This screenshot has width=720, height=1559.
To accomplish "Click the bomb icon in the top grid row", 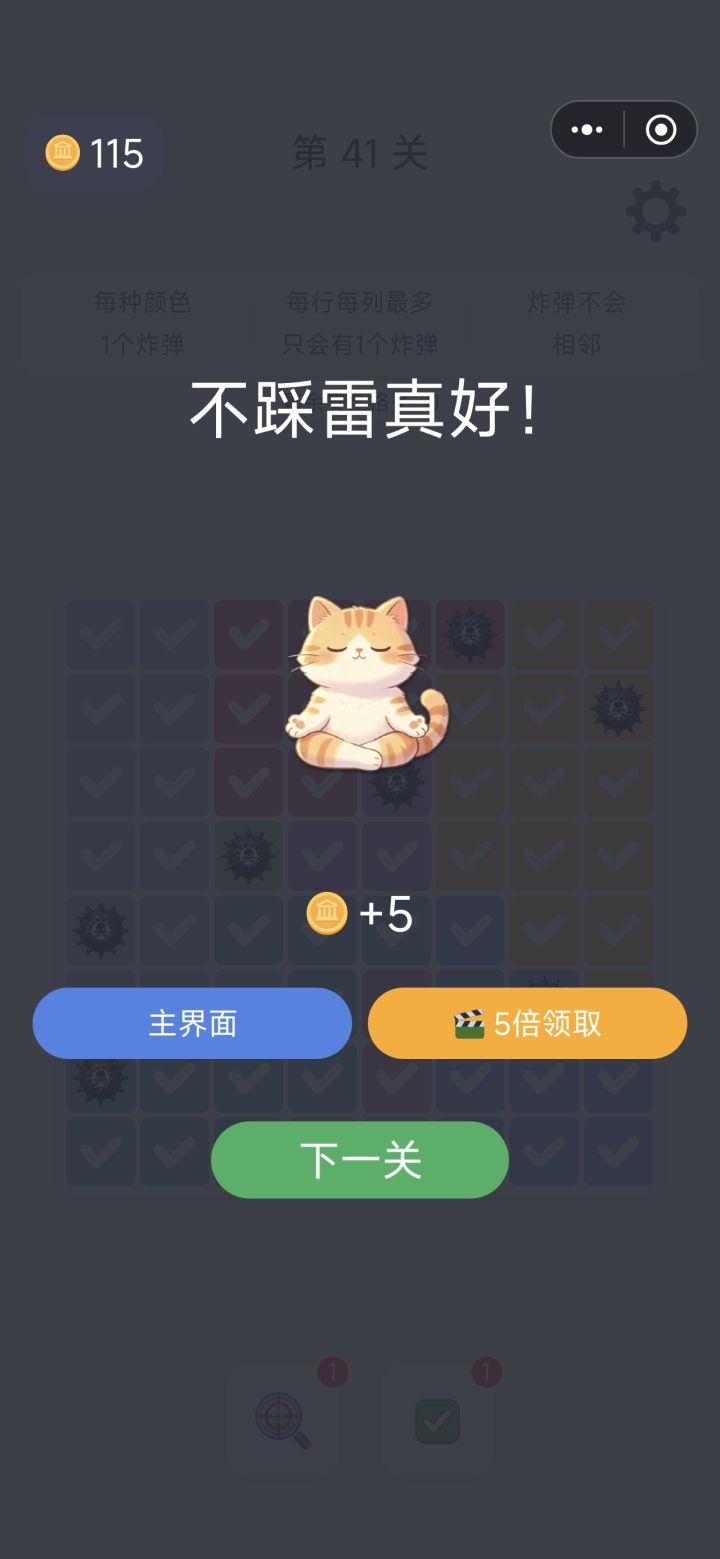I will pos(470,635).
